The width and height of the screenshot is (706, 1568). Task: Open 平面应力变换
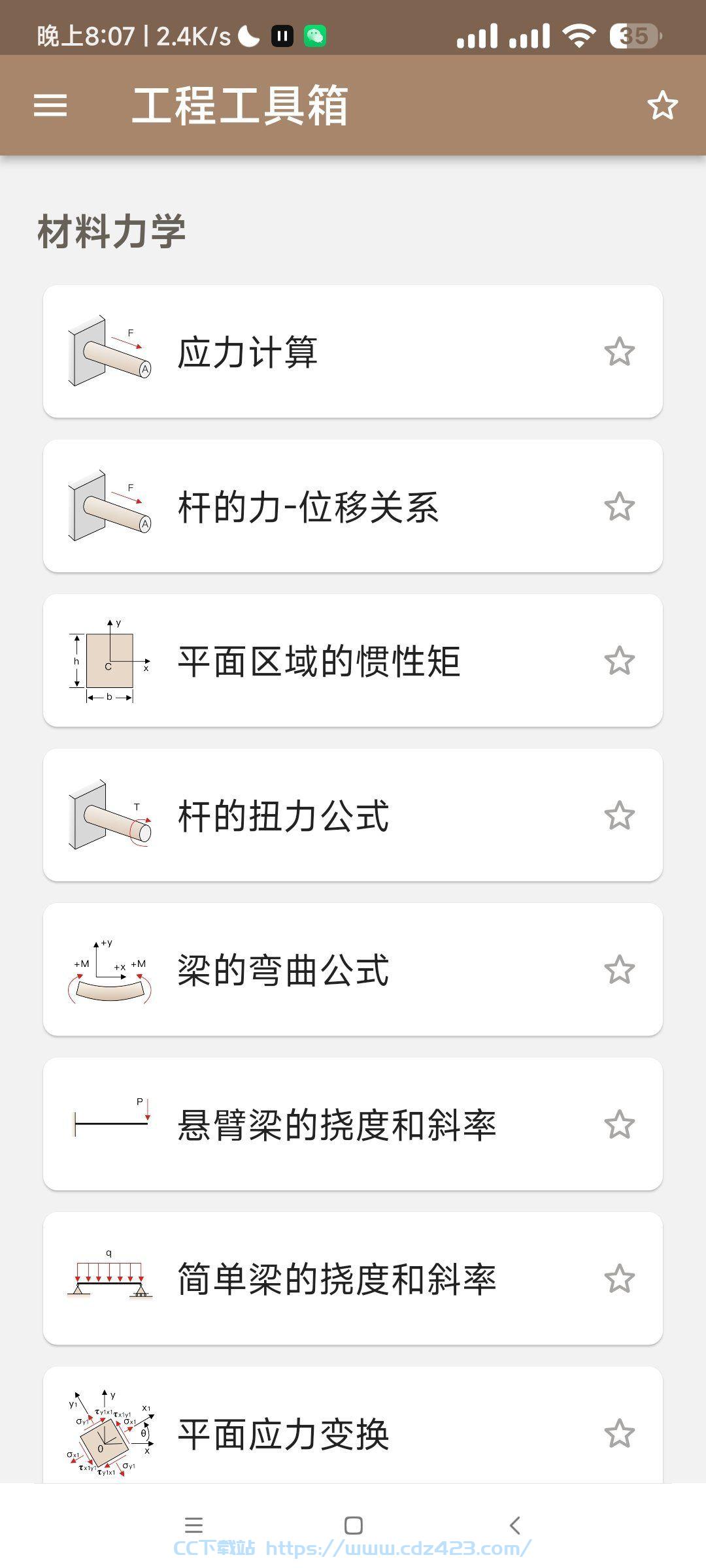tap(353, 1425)
